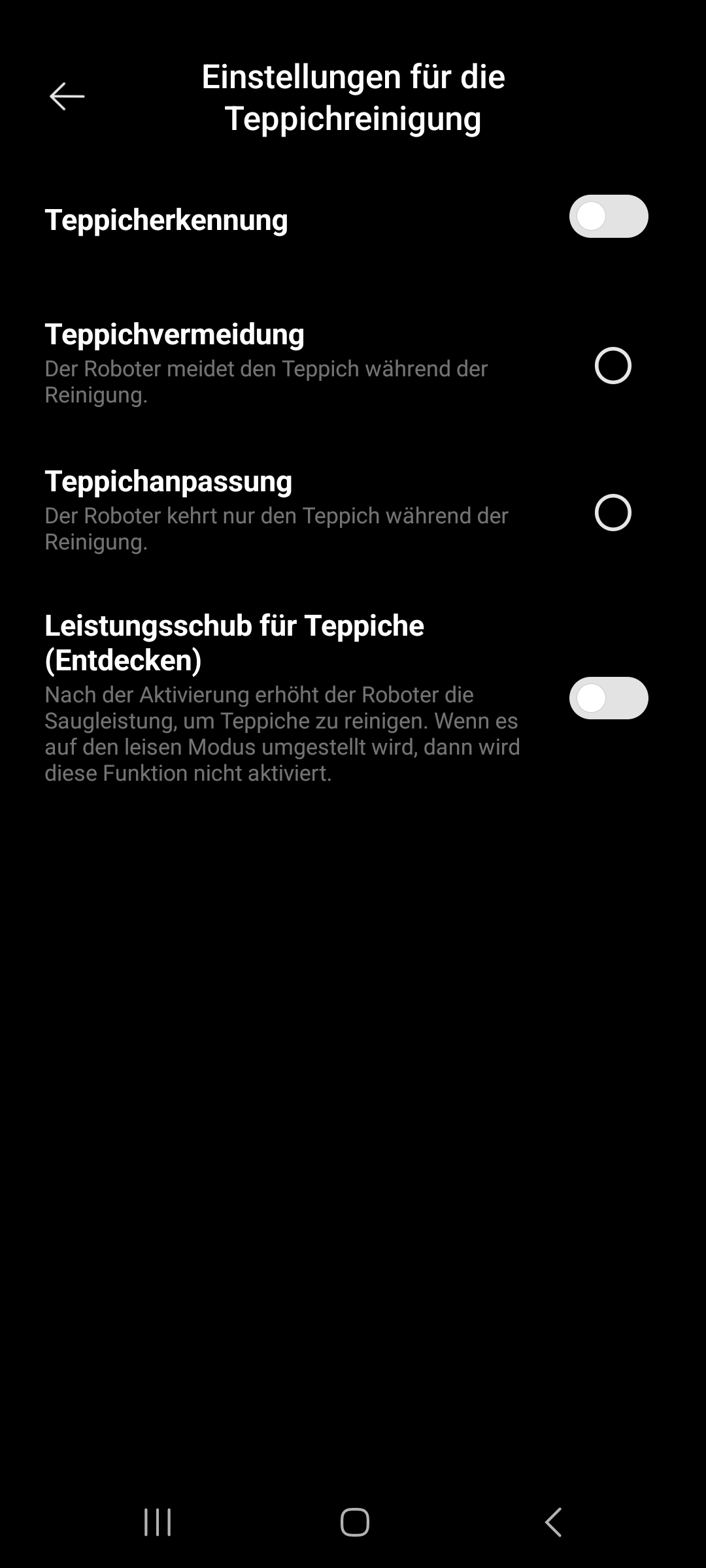This screenshot has height=1568, width=706.
Task: Select the Teppichvermeidung radio option
Action: 613,365
